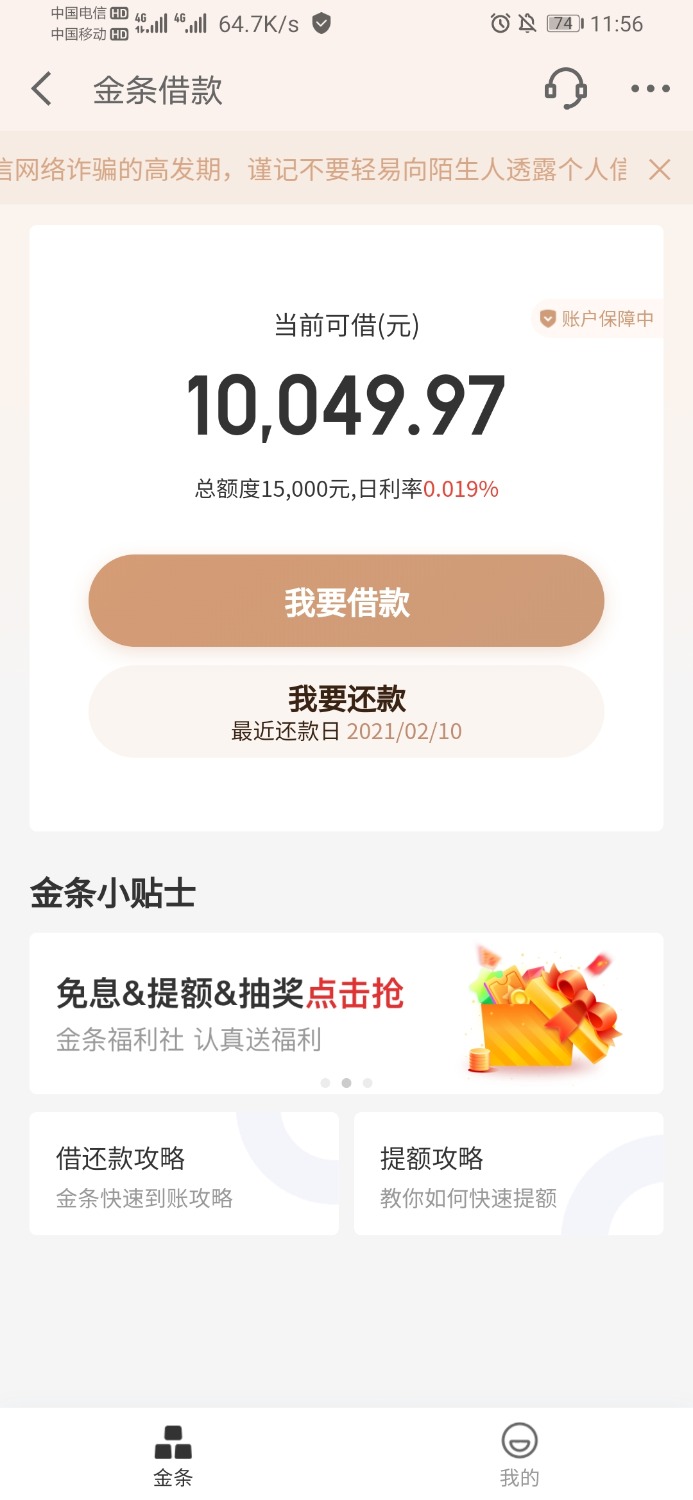The width and height of the screenshot is (693, 1500).
Task: Select the 金条 bottom tab
Action: (173, 1455)
